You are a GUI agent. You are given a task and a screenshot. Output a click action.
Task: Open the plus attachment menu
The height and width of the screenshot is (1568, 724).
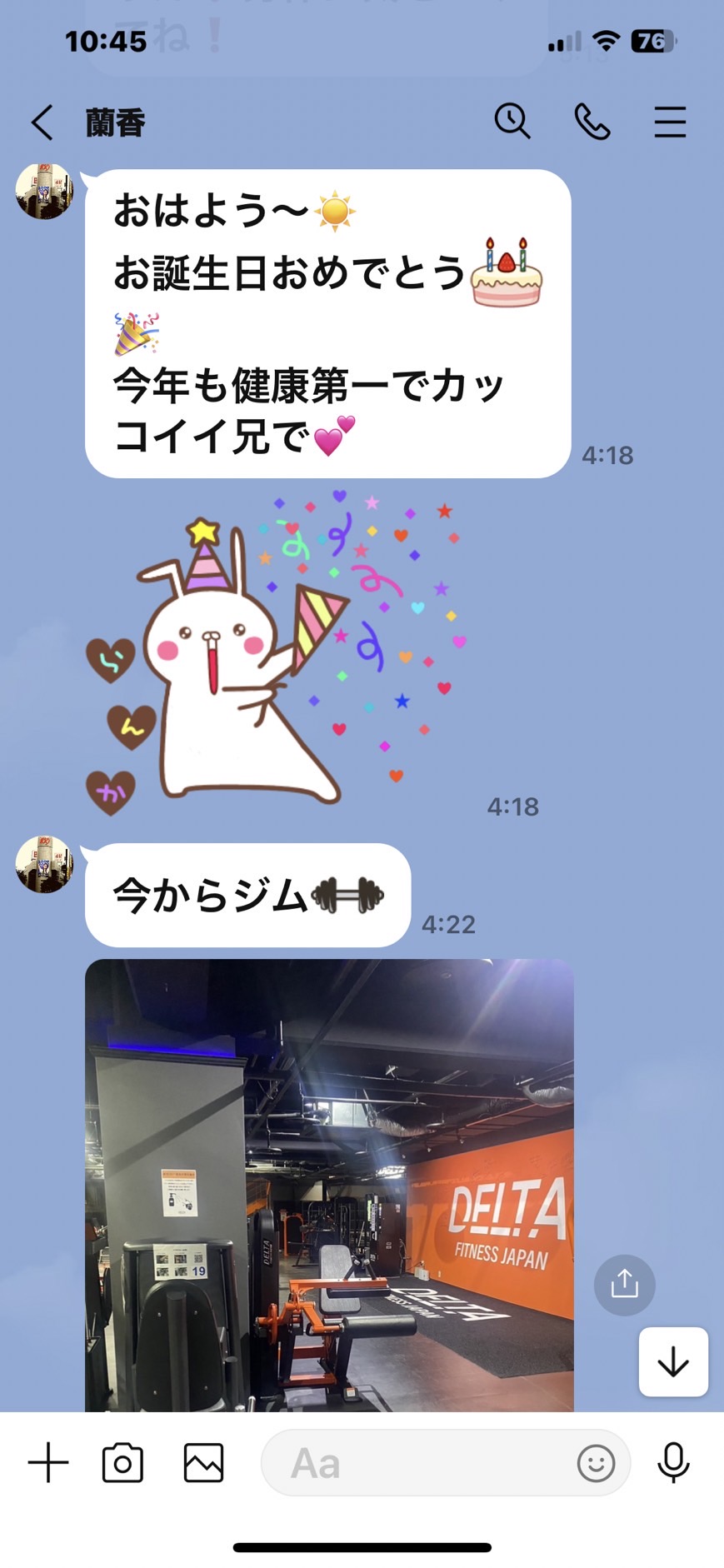tap(48, 1462)
